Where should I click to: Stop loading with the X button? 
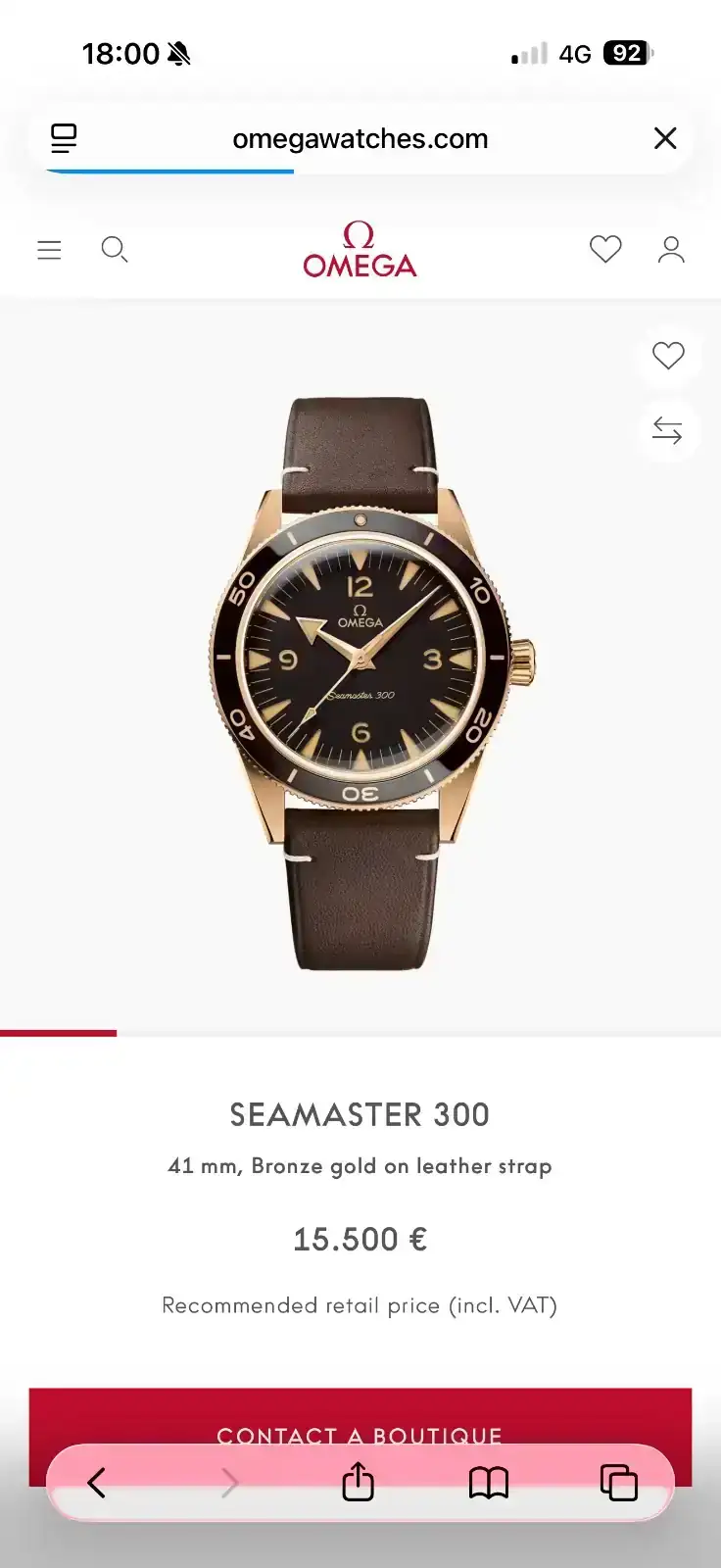665,138
